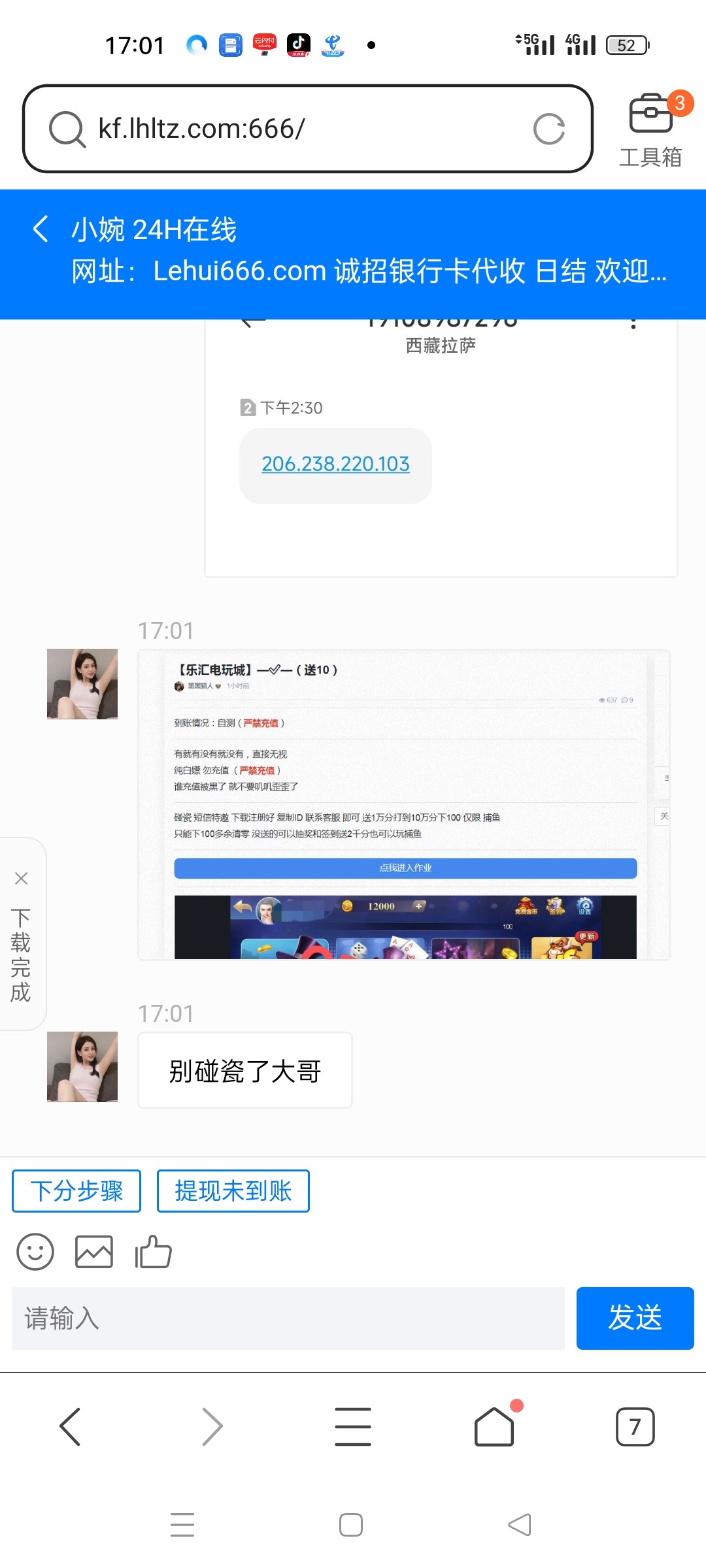The image size is (706, 1568).
Task: Select the 下分步骤 quick reply
Action: click(76, 1190)
